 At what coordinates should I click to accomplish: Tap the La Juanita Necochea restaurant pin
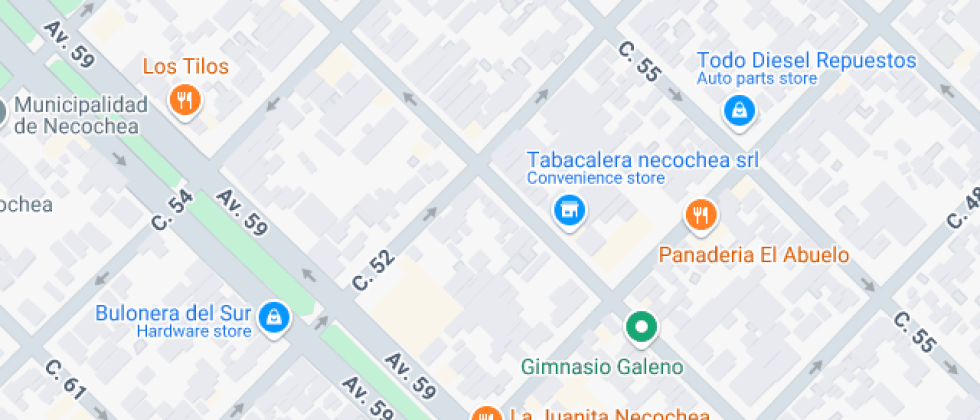point(486,414)
